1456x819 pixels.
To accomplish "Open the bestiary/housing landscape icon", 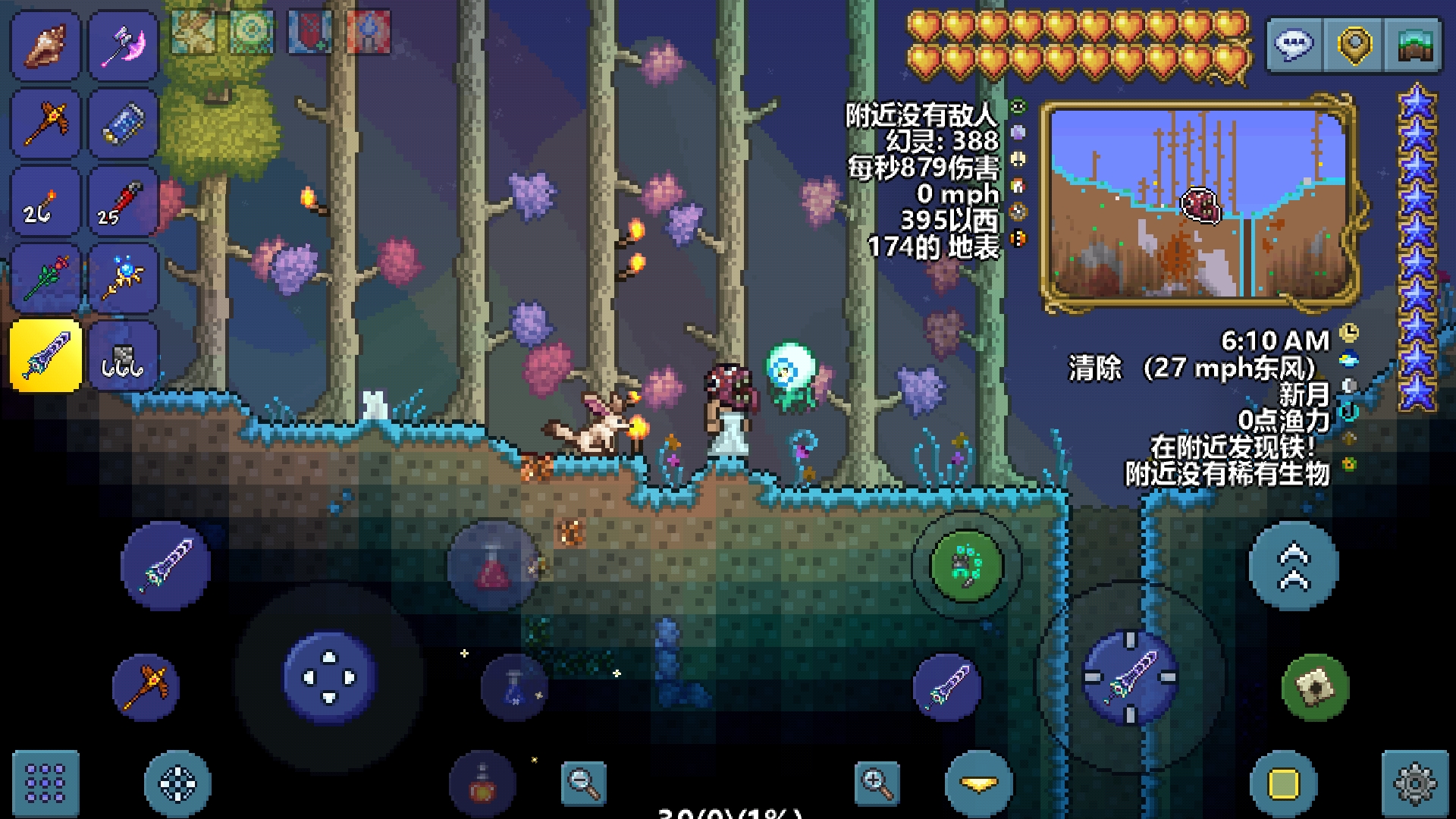I will [1415, 45].
